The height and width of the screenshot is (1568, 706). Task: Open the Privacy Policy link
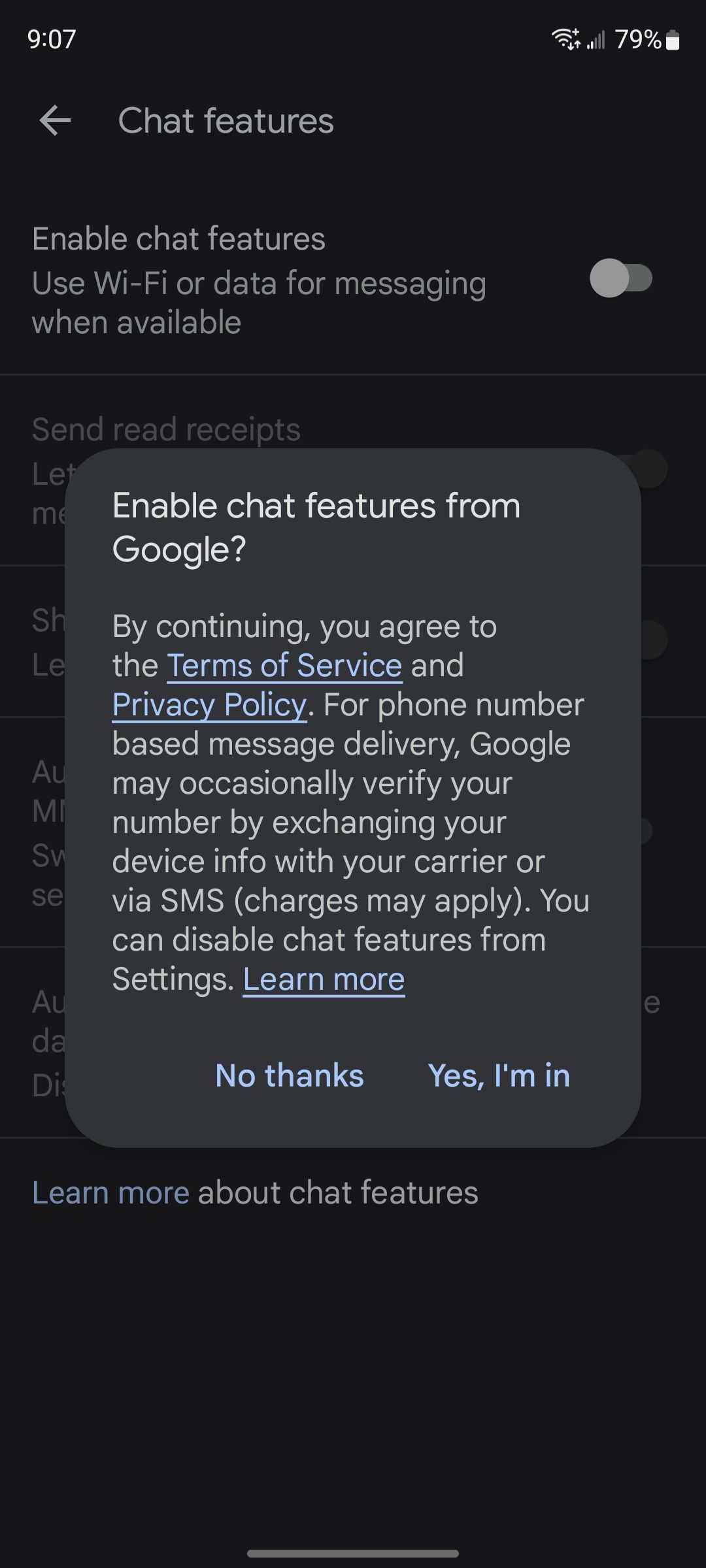pyautogui.click(x=209, y=704)
